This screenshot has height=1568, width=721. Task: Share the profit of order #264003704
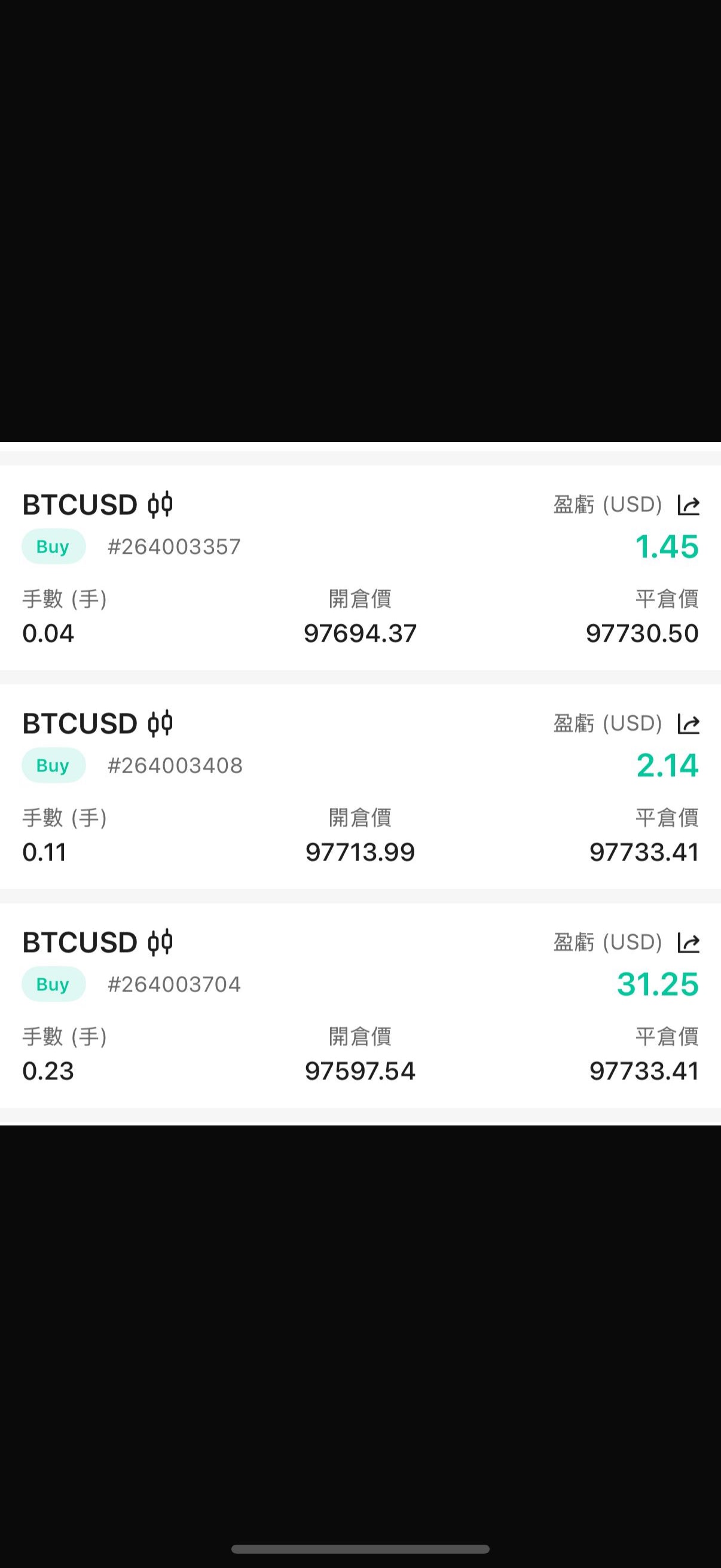pos(689,943)
